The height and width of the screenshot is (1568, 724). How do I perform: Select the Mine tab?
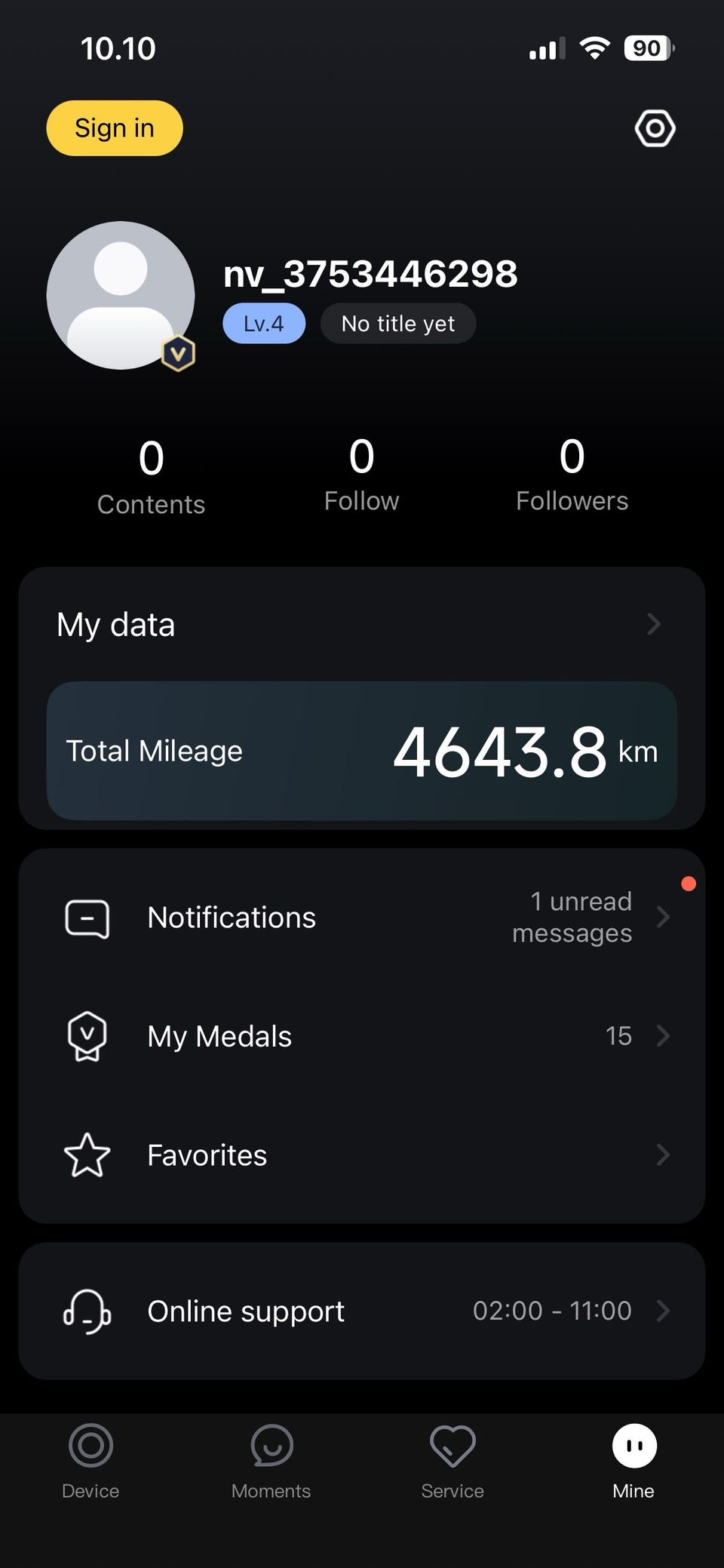click(633, 1460)
